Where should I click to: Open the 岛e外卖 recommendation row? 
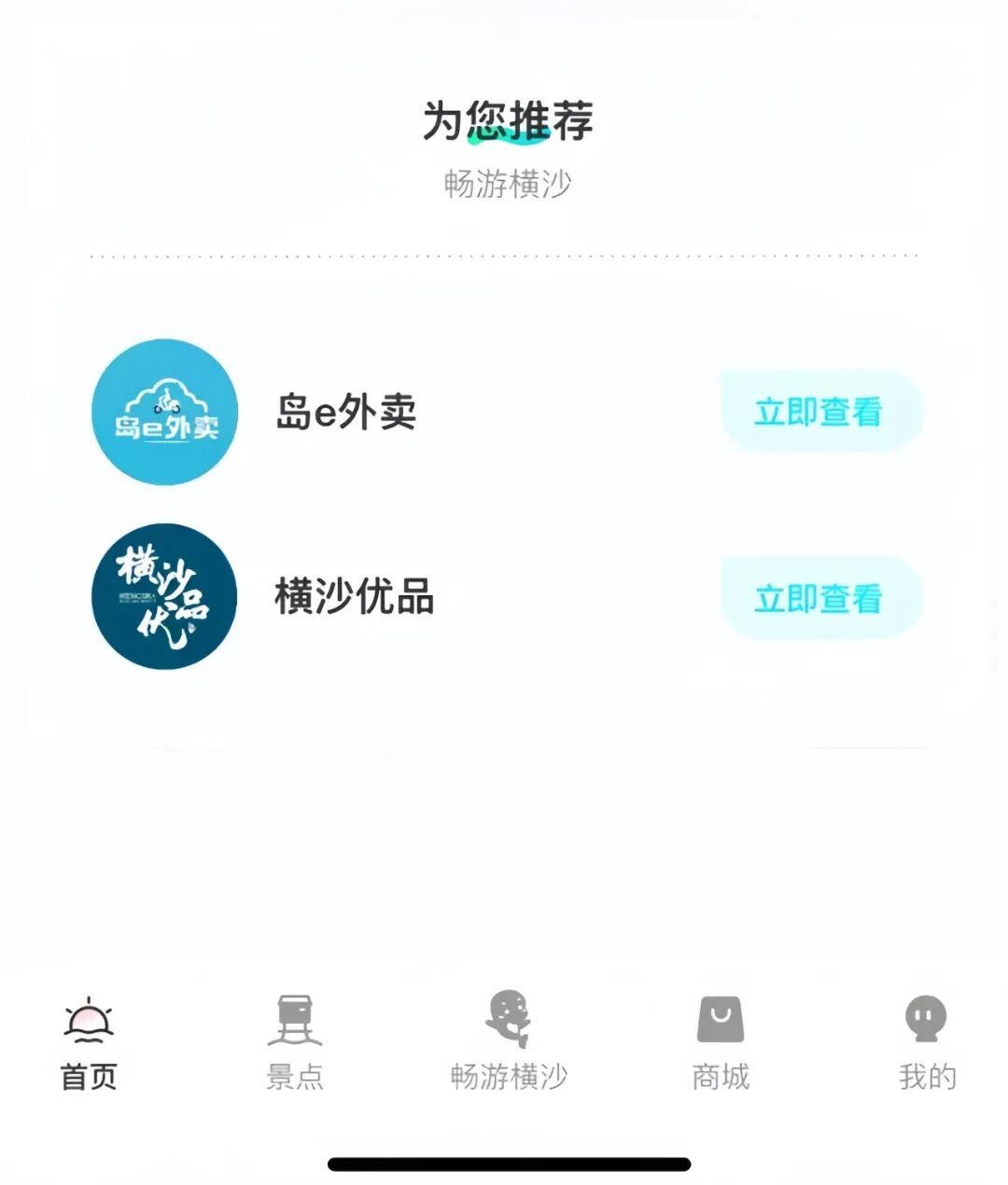(x=346, y=411)
